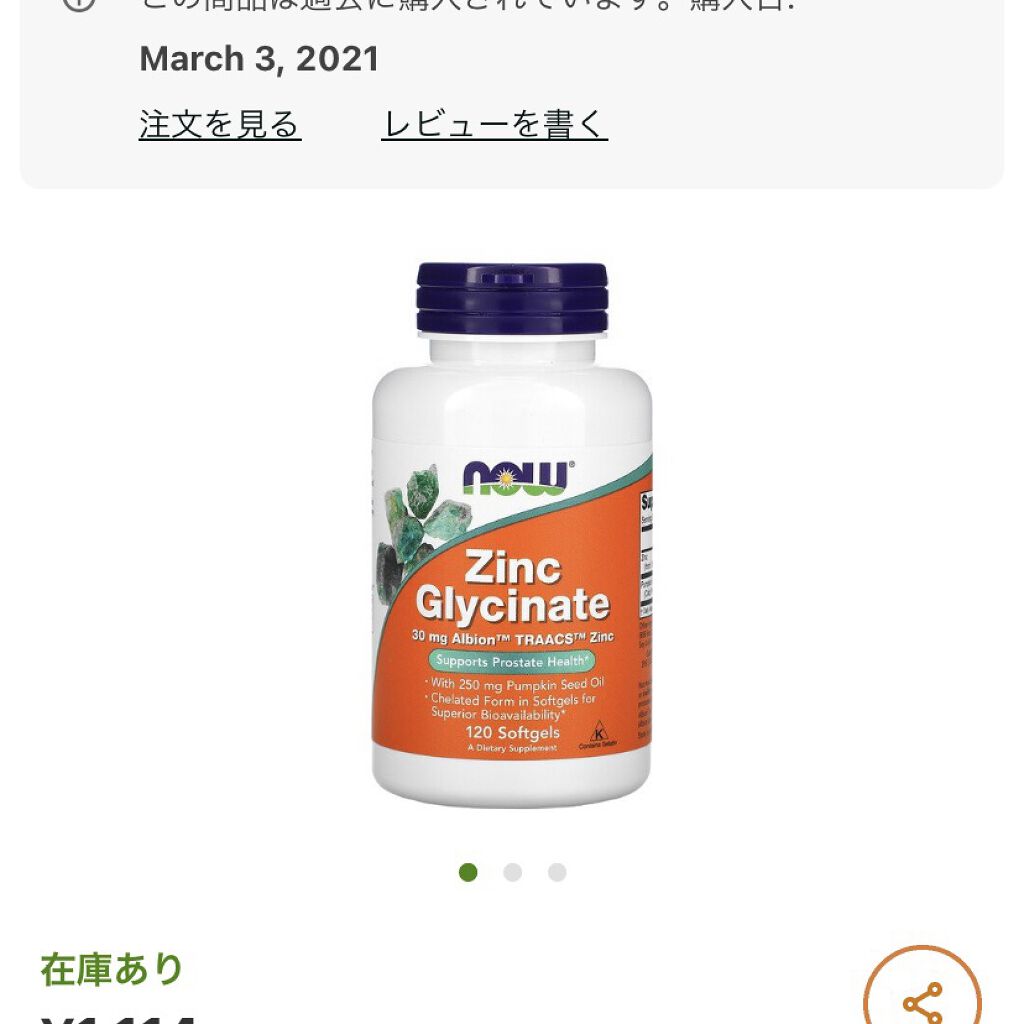Tap レビューを書く to write a review
The height and width of the screenshot is (1024, 1024).
494,125
